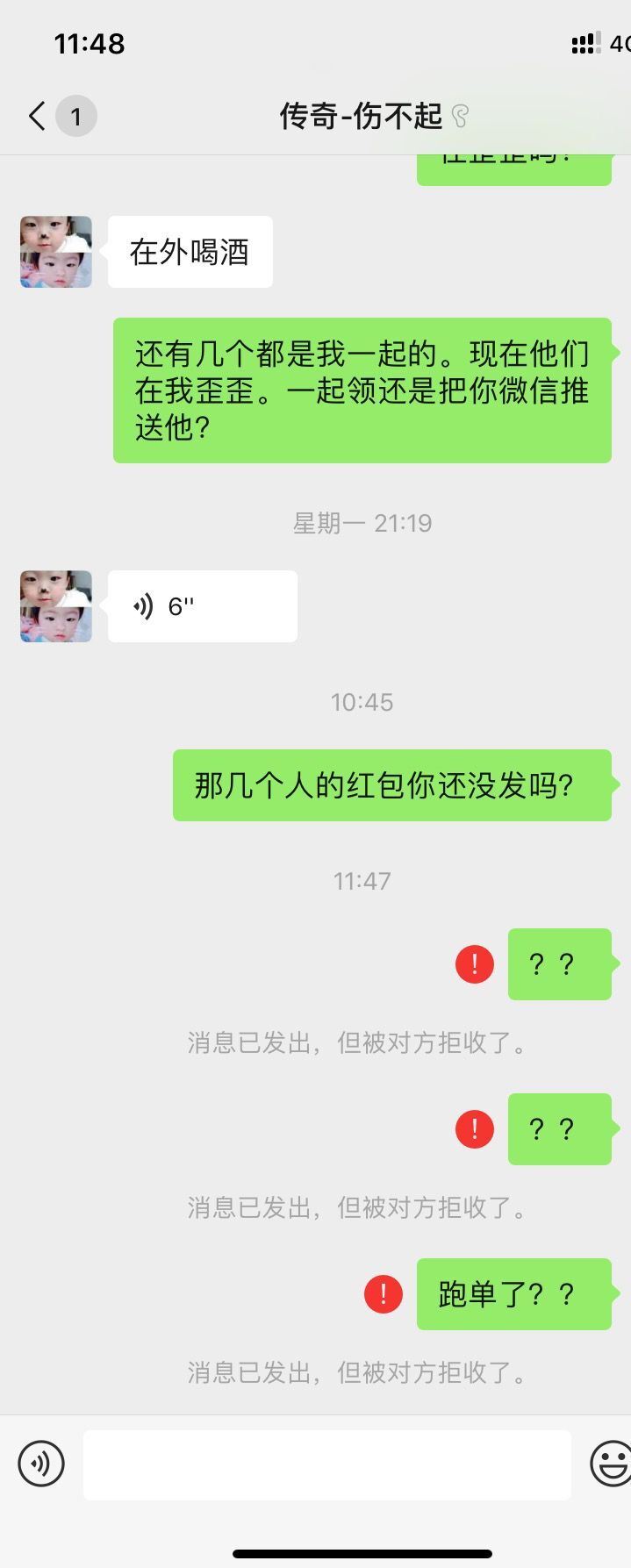Go back to the chat list

[37, 116]
